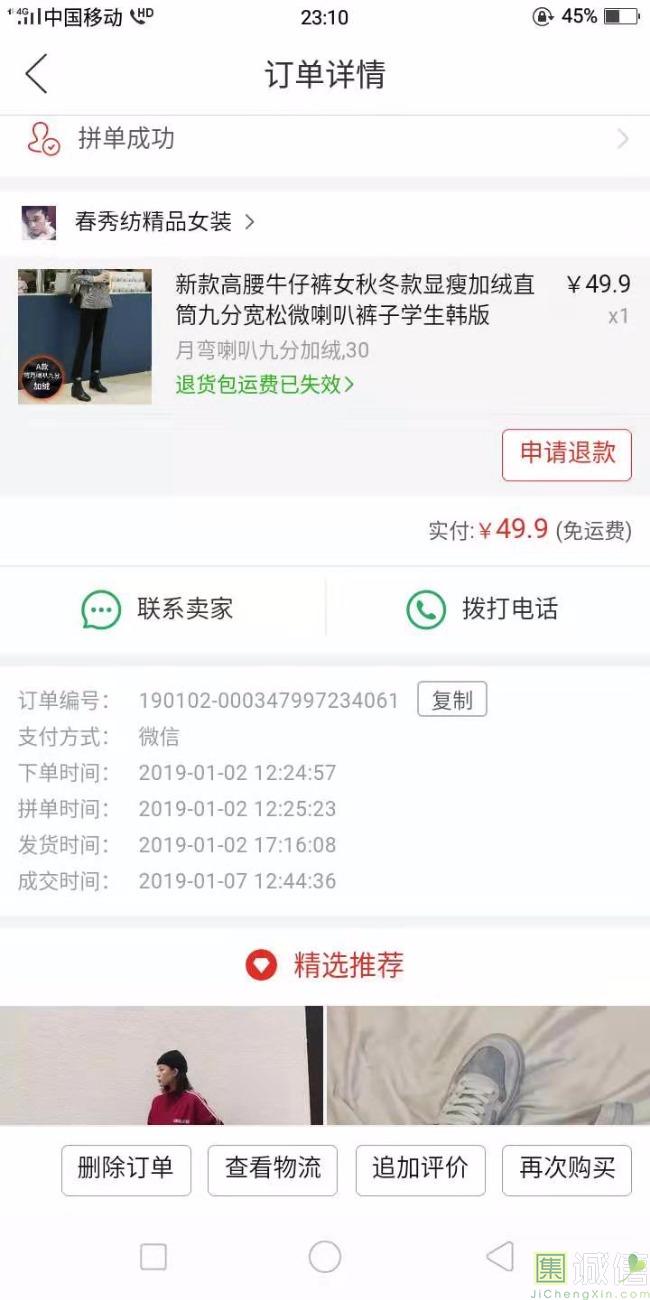Open the 新款高腰牛仔裤 product thumbnail
650x1300 pixels.
click(x=85, y=336)
